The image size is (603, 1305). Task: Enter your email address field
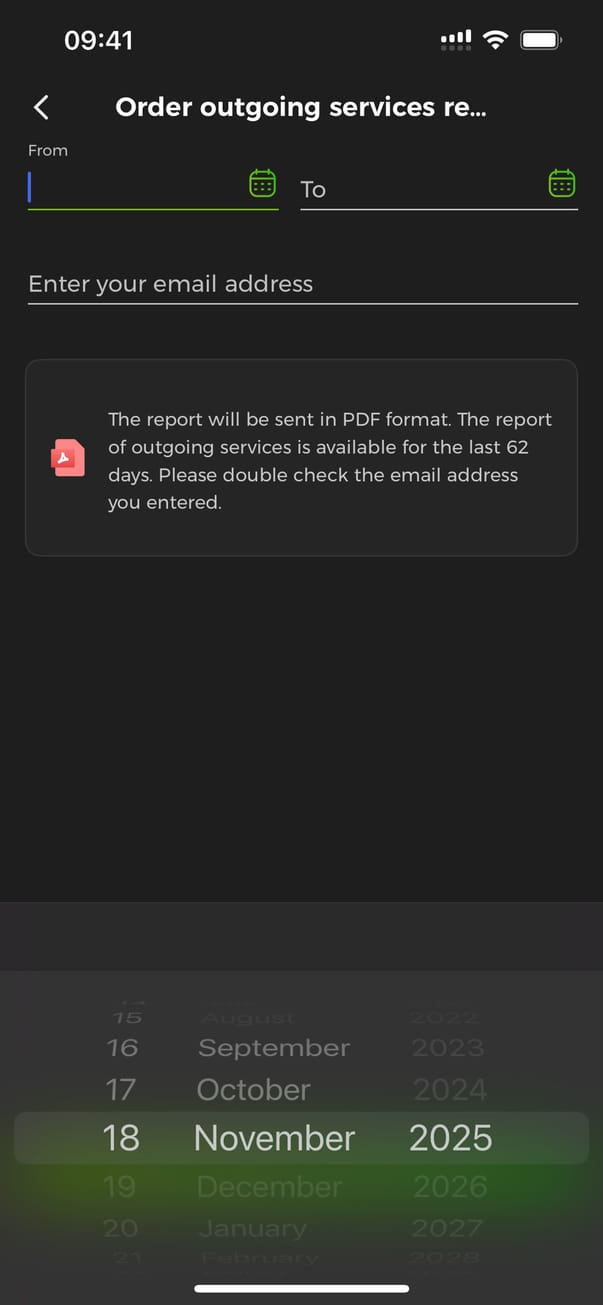click(x=302, y=284)
